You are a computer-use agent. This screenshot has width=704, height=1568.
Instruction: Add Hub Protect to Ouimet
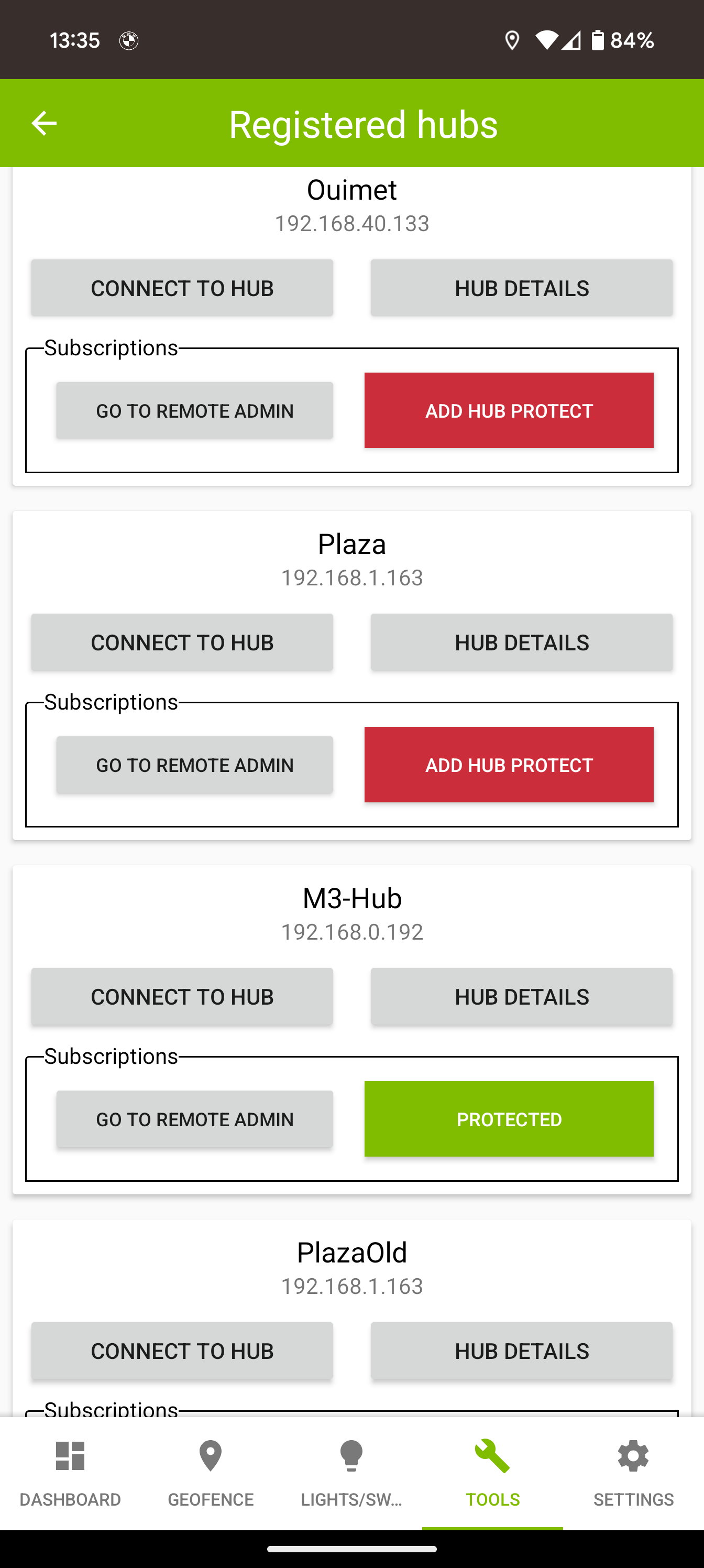[x=509, y=410]
